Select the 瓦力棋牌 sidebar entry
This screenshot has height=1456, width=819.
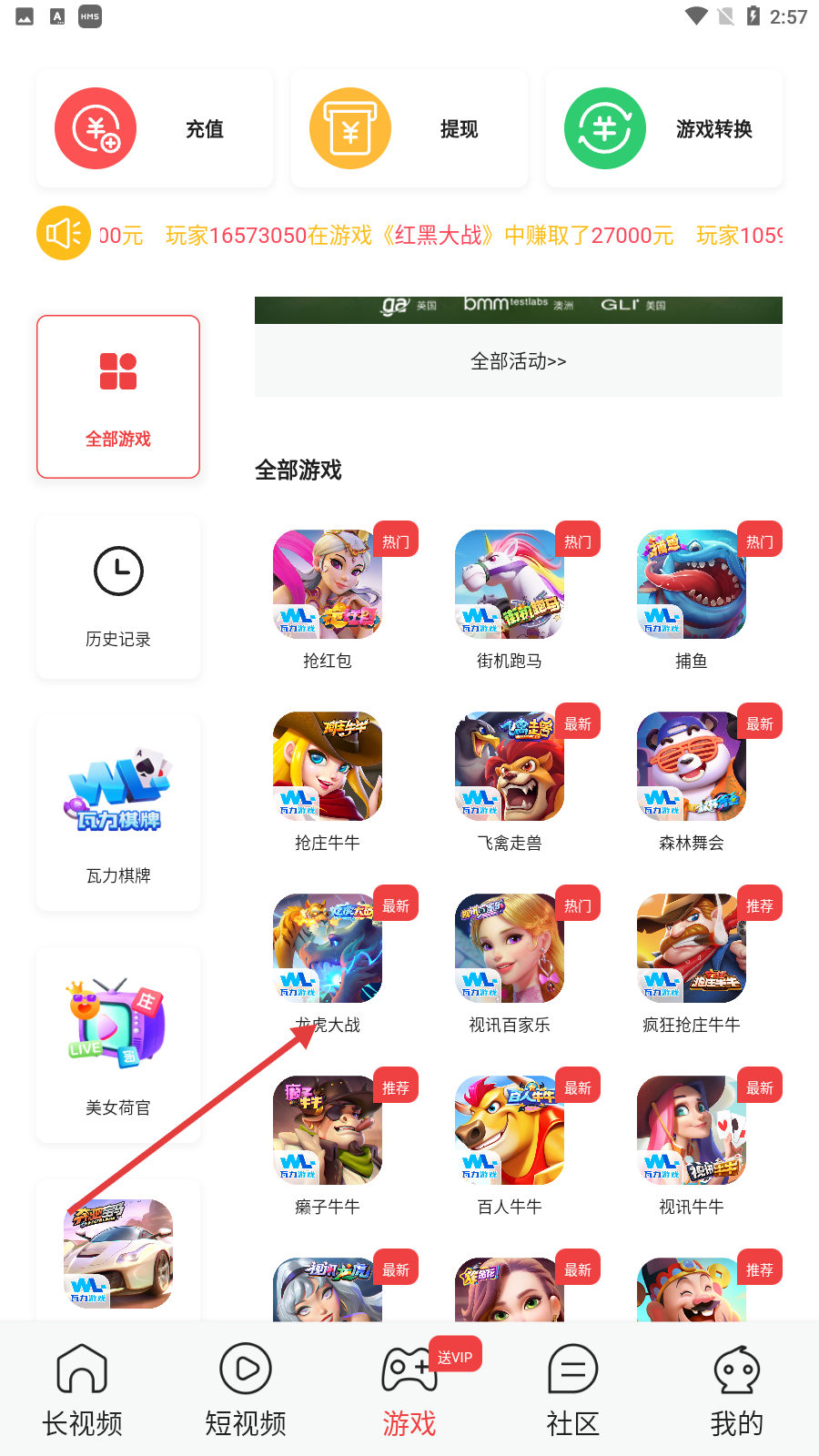pyautogui.click(x=117, y=813)
